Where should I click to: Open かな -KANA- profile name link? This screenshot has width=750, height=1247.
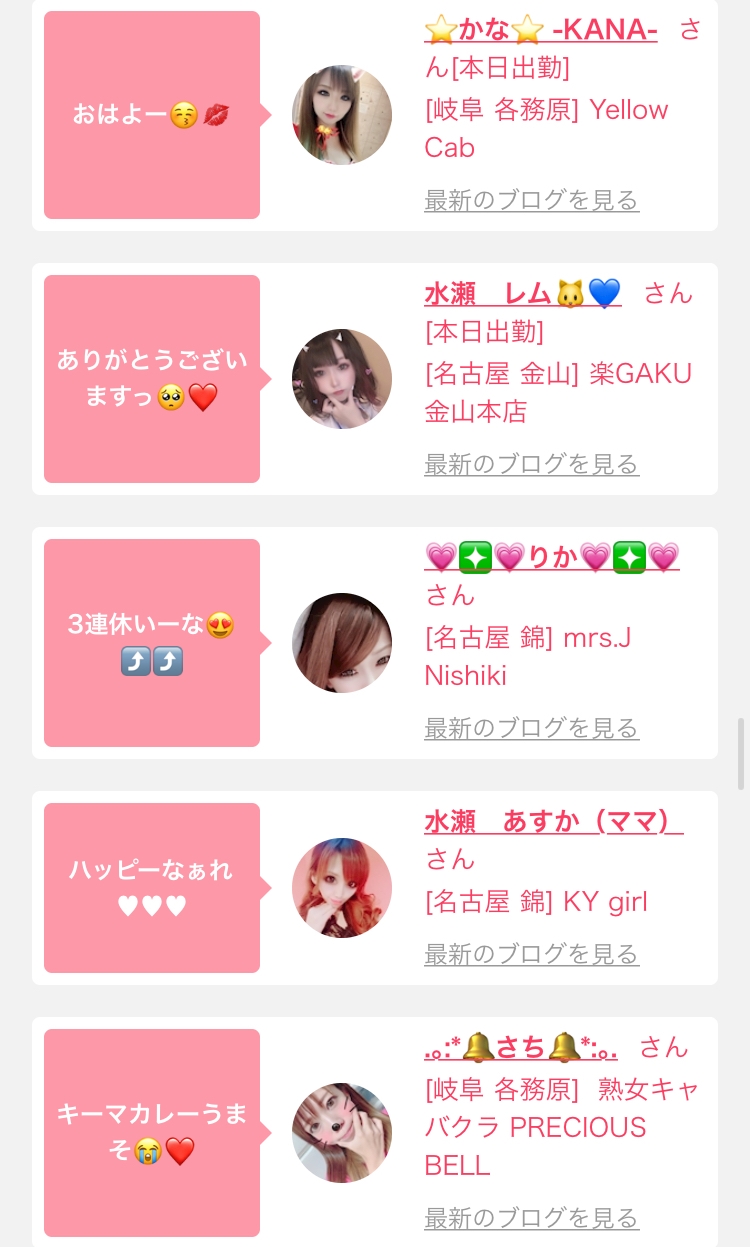click(541, 30)
